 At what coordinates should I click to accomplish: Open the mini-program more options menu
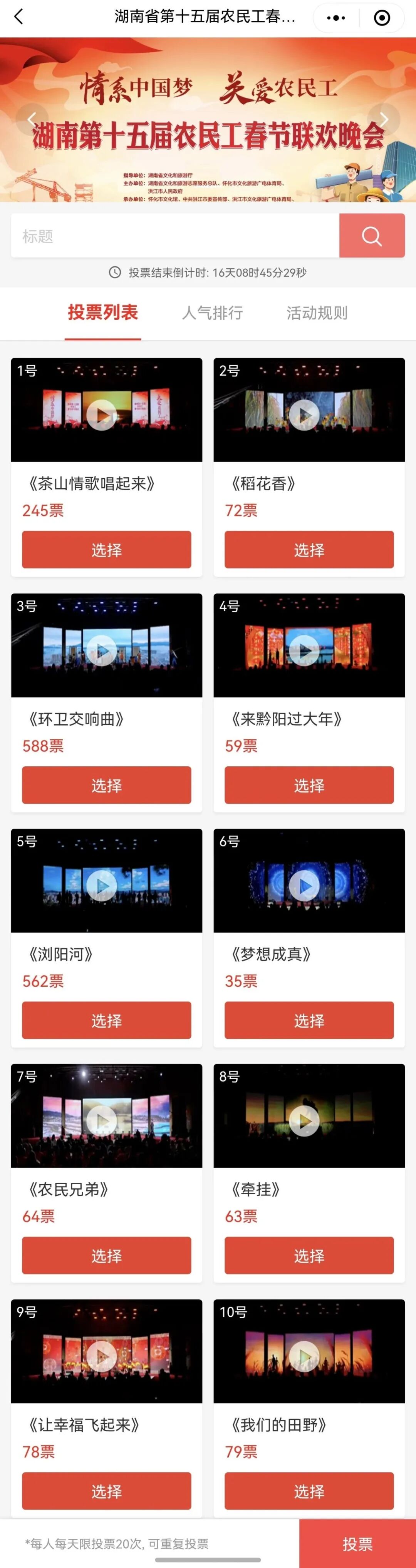click(x=335, y=18)
